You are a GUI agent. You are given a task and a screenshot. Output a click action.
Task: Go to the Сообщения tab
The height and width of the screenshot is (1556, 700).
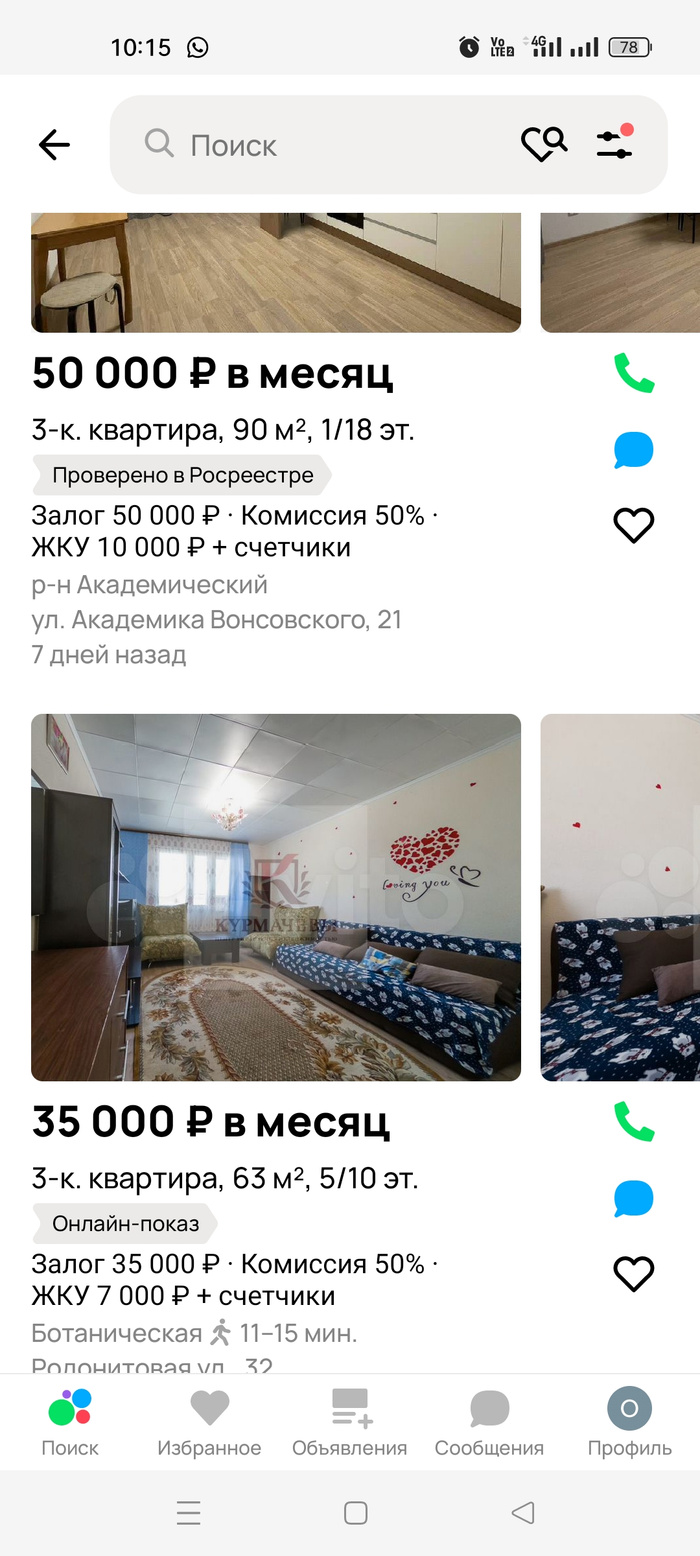pyautogui.click(x=489, y=1422)
